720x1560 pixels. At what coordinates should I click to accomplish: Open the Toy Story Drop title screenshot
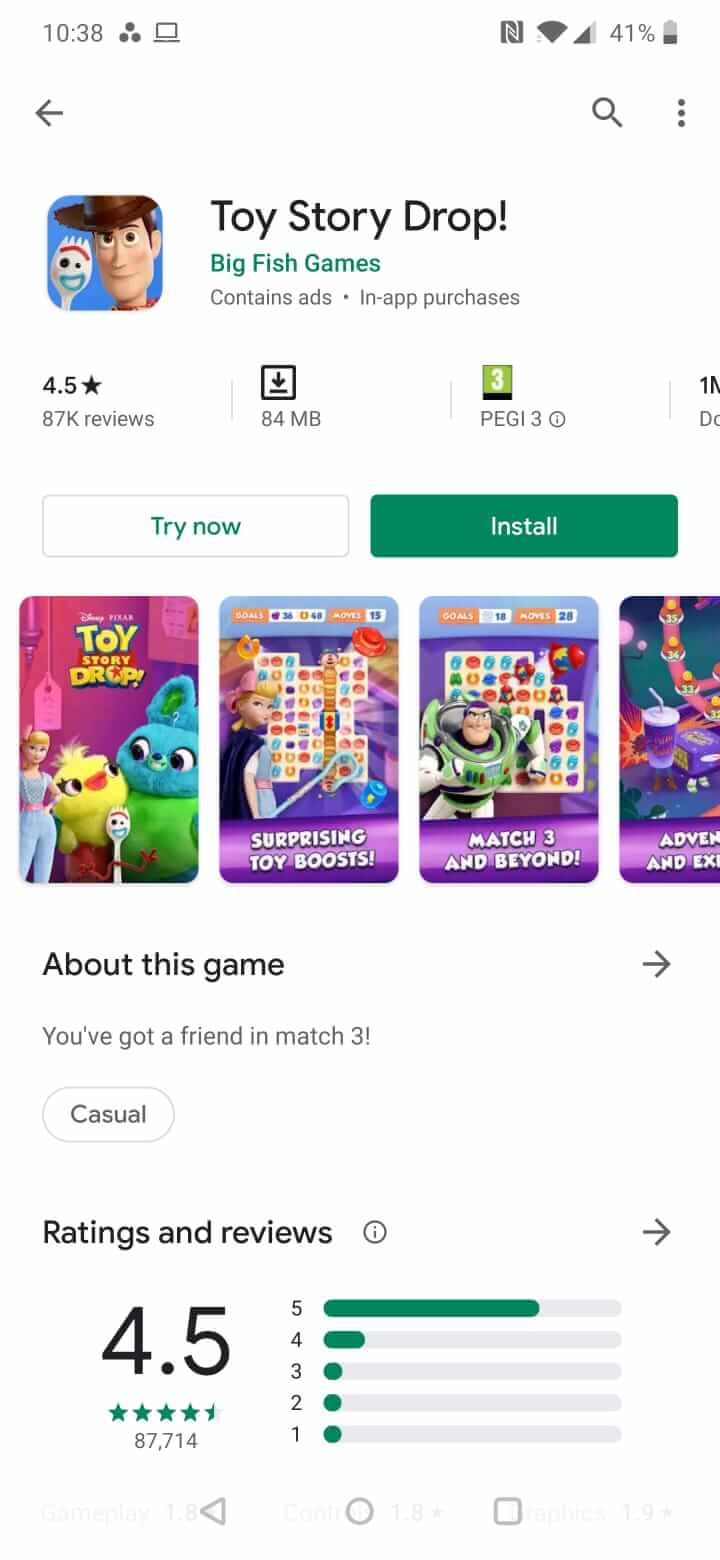pos(109,740)
